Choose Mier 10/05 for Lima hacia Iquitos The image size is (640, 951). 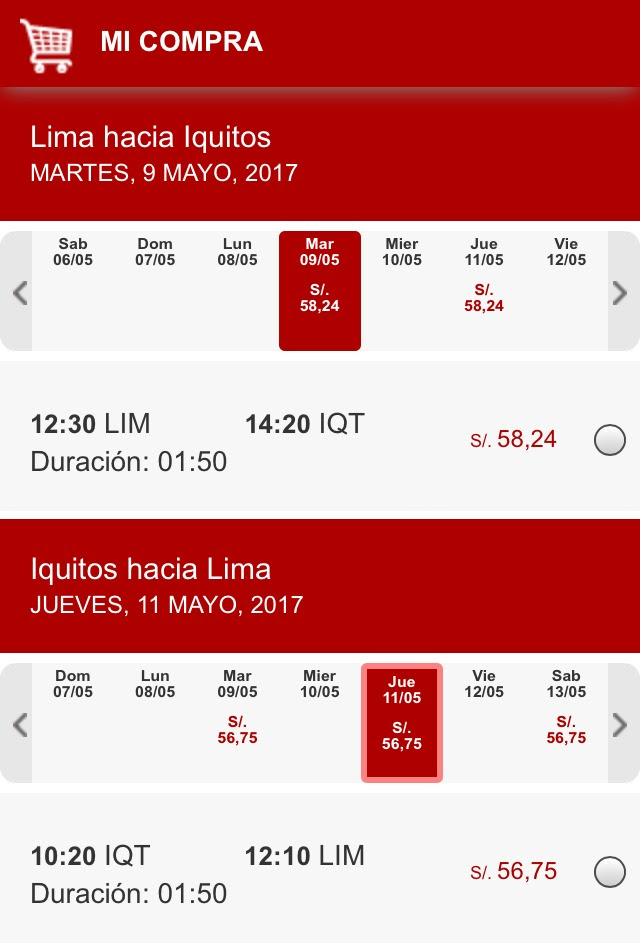(x=402, y=290)
